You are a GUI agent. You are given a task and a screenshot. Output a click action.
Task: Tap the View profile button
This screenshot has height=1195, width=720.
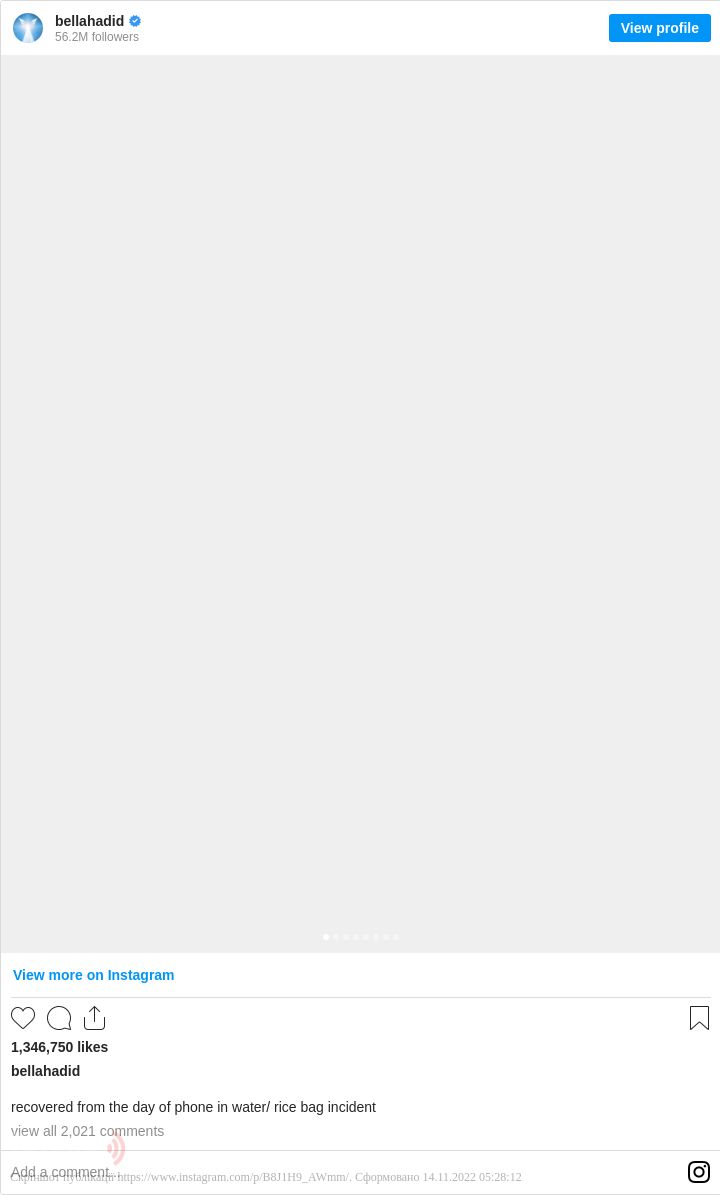point(659,28)
